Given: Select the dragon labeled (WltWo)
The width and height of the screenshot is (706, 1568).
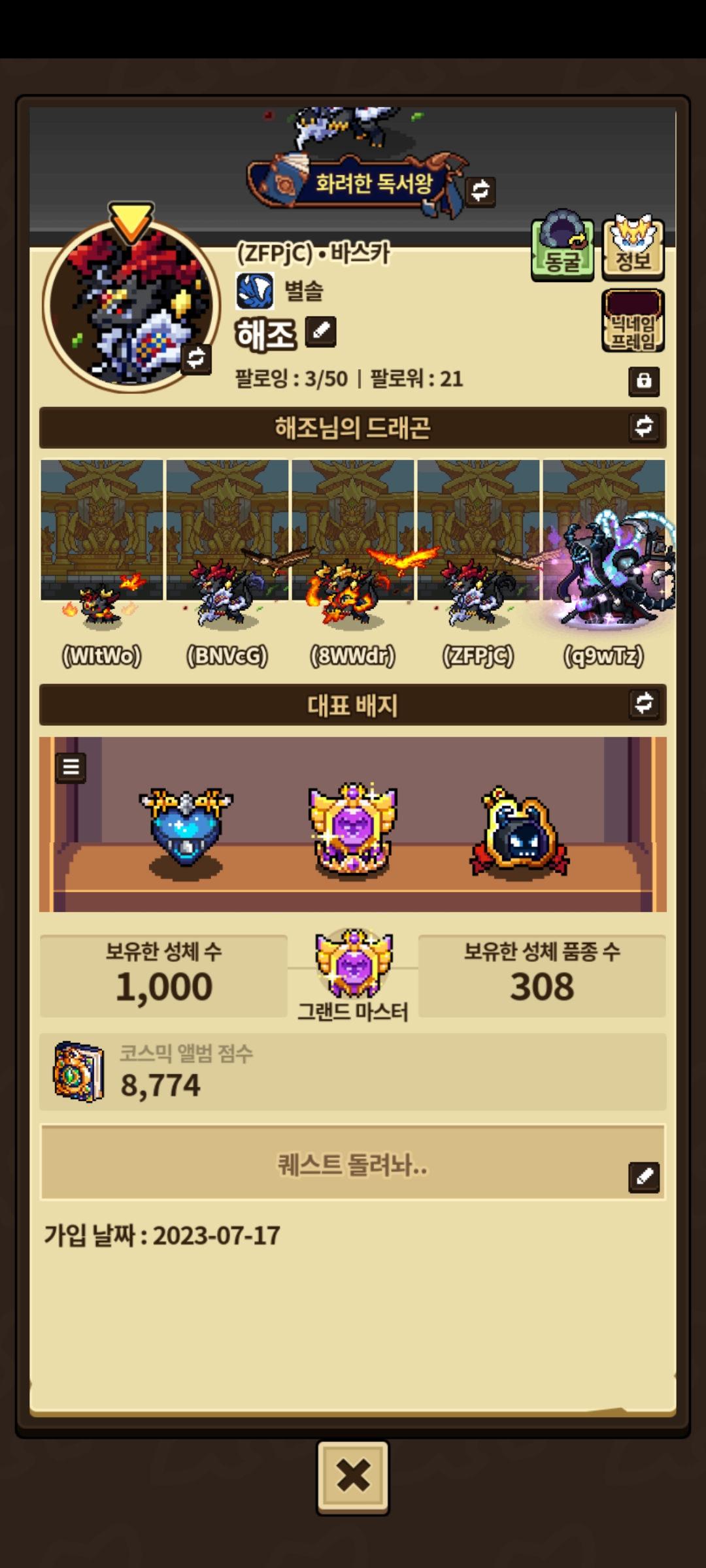Looking at the screenshot, I should tap(102, 608).
